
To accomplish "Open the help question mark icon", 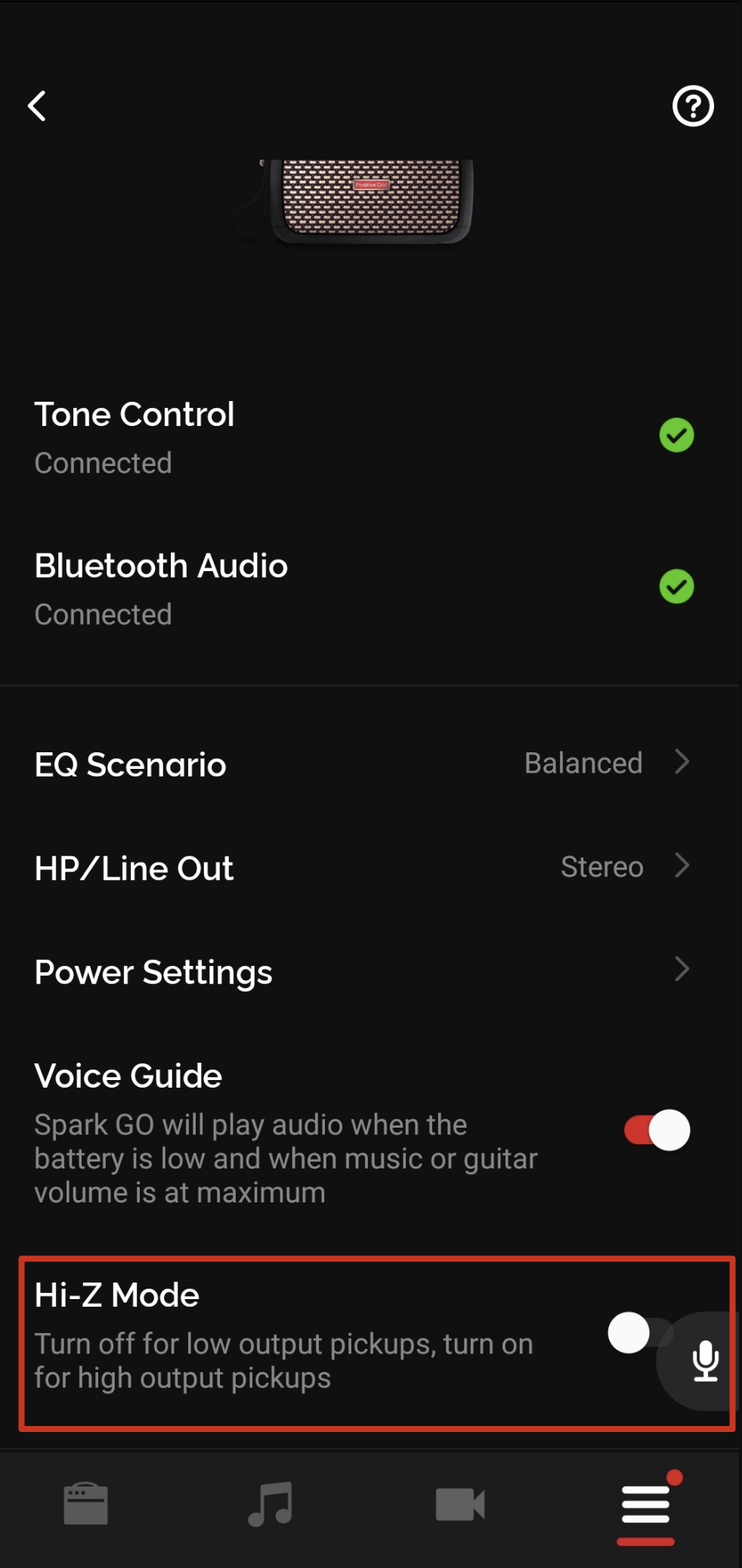I will pyautogui.click(x=693, y=106).
